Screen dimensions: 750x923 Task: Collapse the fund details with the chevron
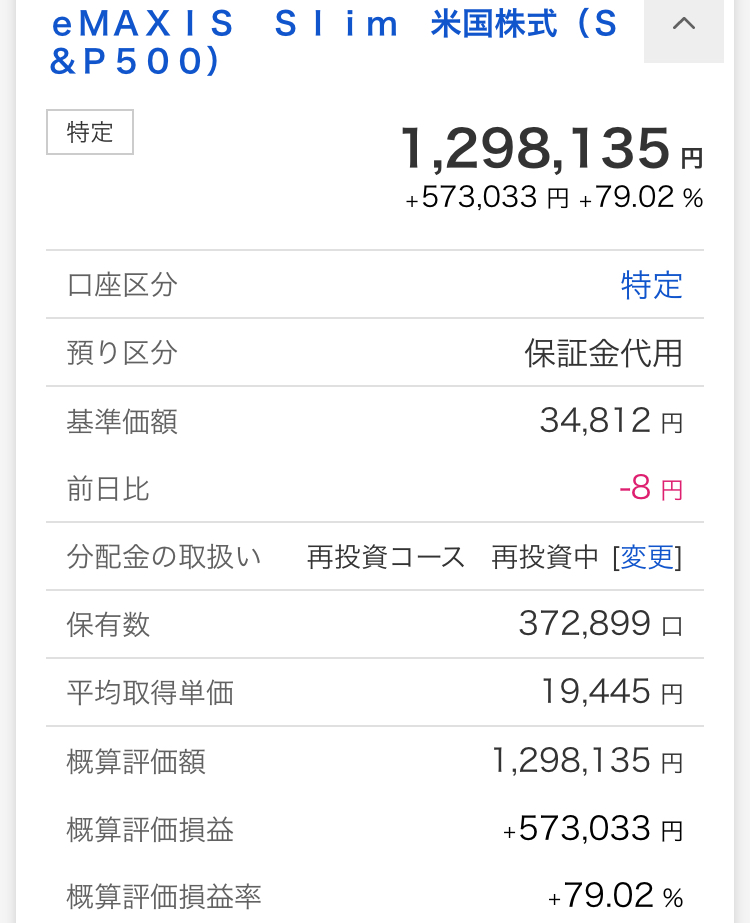coord(684,25)
